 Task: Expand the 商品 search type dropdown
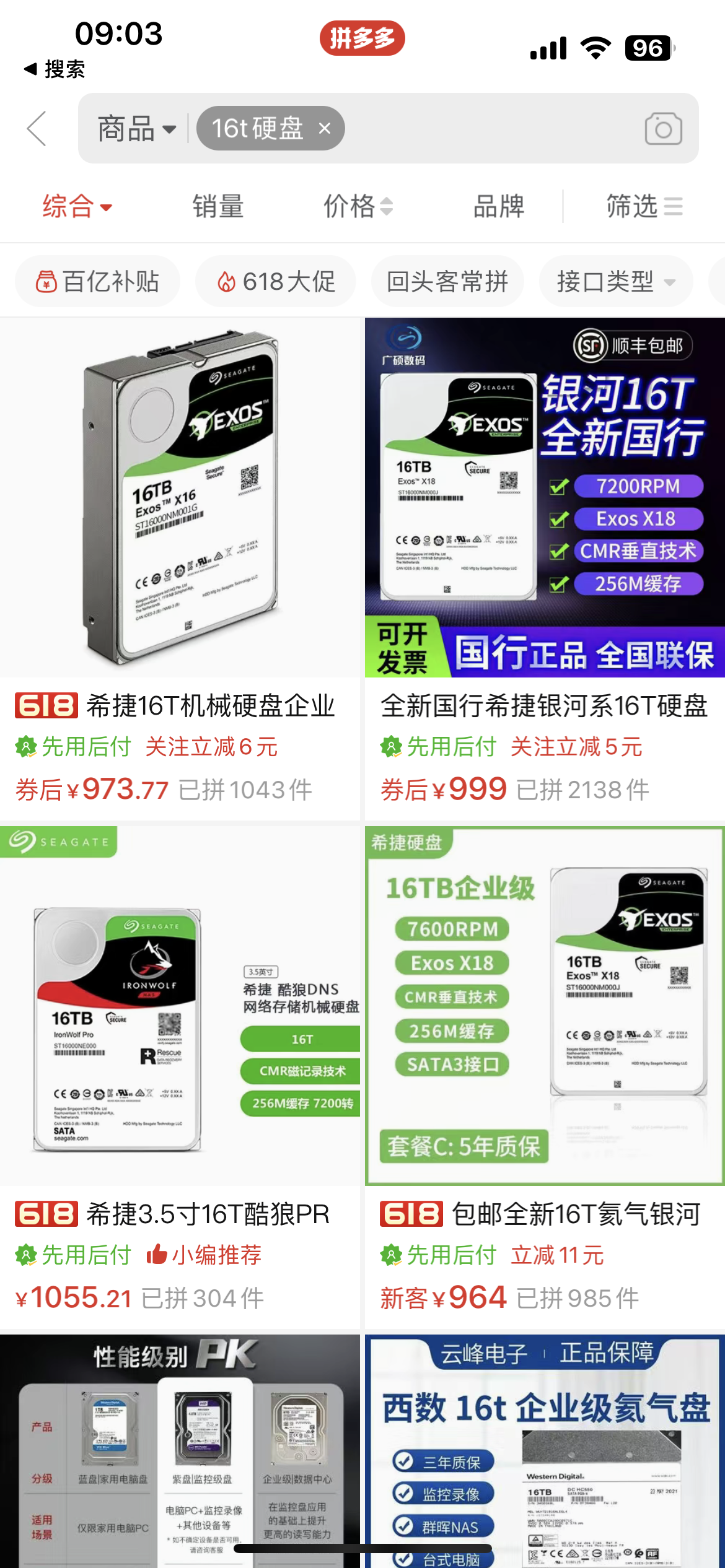click(x=136, y=129)
